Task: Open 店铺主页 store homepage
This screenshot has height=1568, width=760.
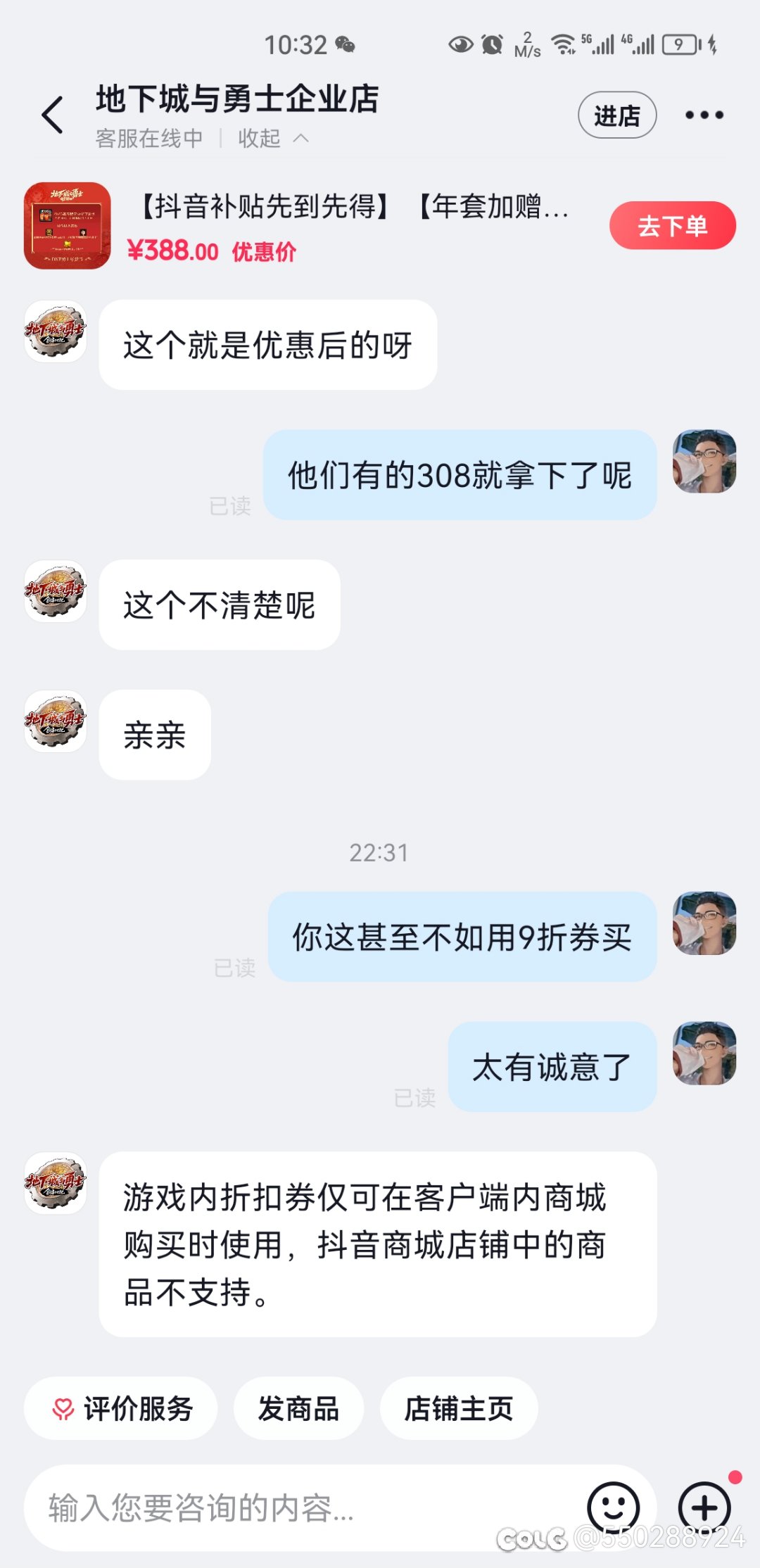Action: point(458,1408)
